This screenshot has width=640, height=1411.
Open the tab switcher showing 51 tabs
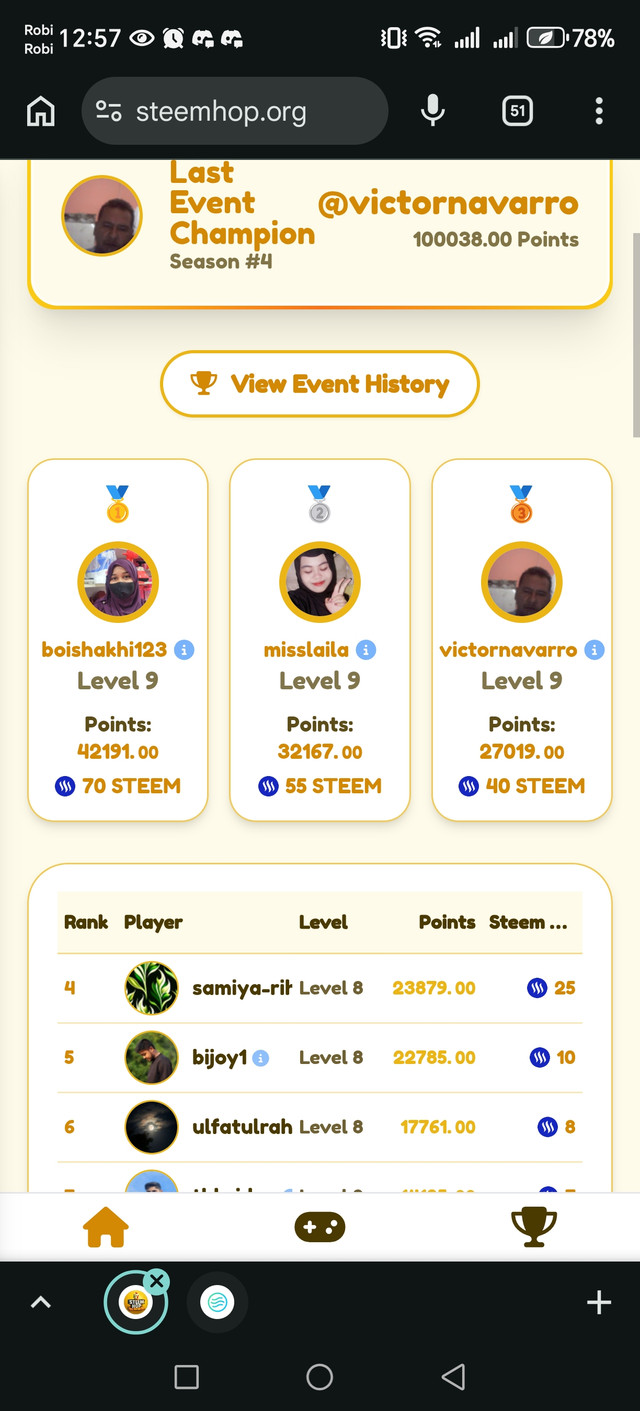[x=518, y=112]
